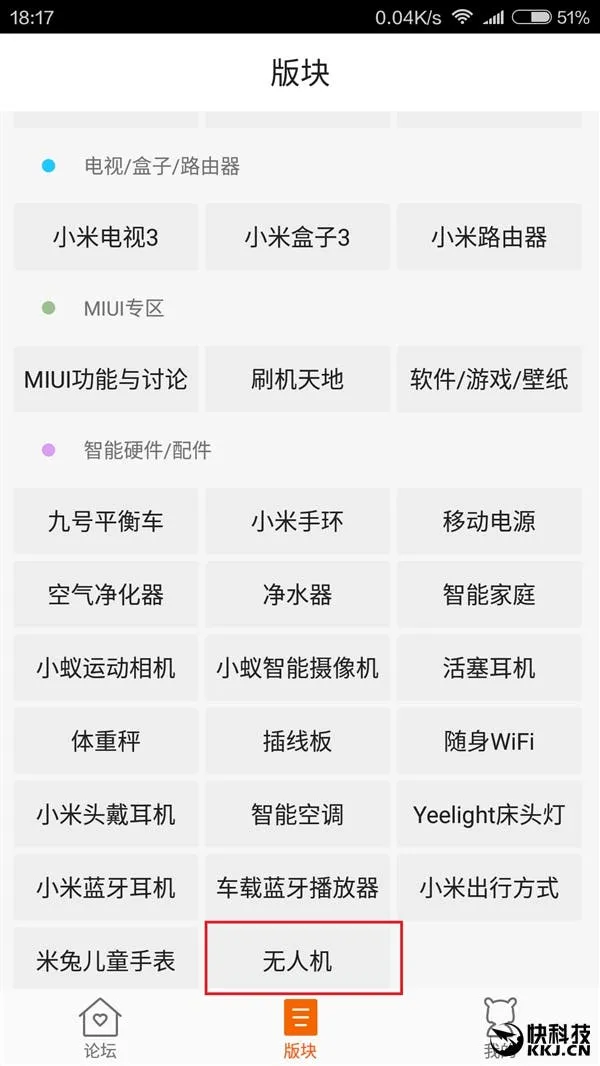Image resolution: width=600 pixels, height=1066 pixels.
Task: Open 车载蓝牙播放器 board
Action: tap(298, 888)
